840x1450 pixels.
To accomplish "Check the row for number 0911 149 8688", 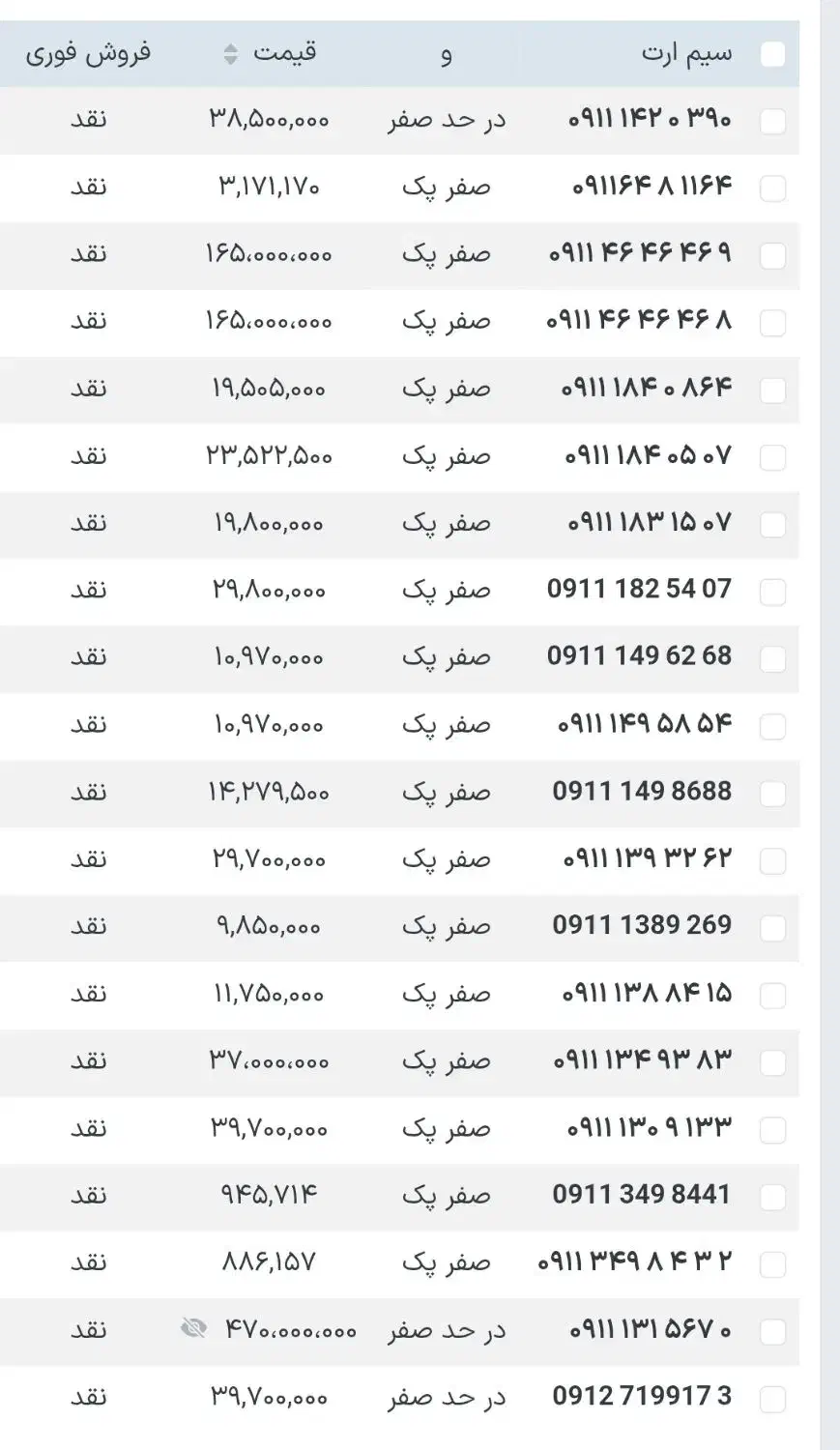I will (773, 793).
